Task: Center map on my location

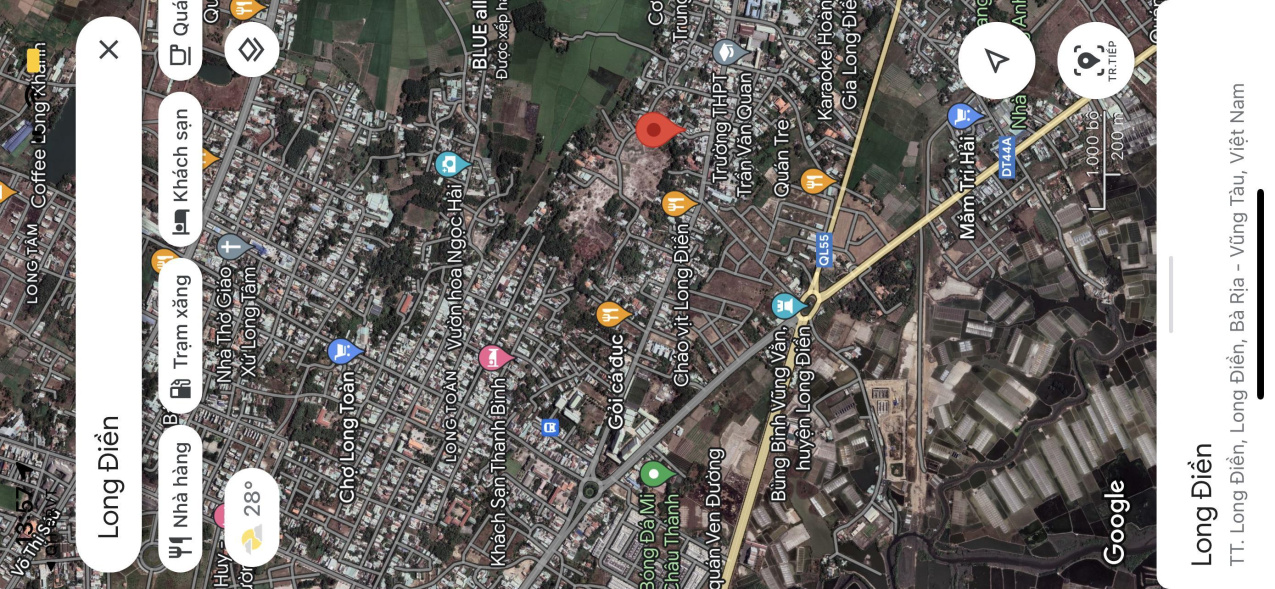Action: [x=996, y=60]
